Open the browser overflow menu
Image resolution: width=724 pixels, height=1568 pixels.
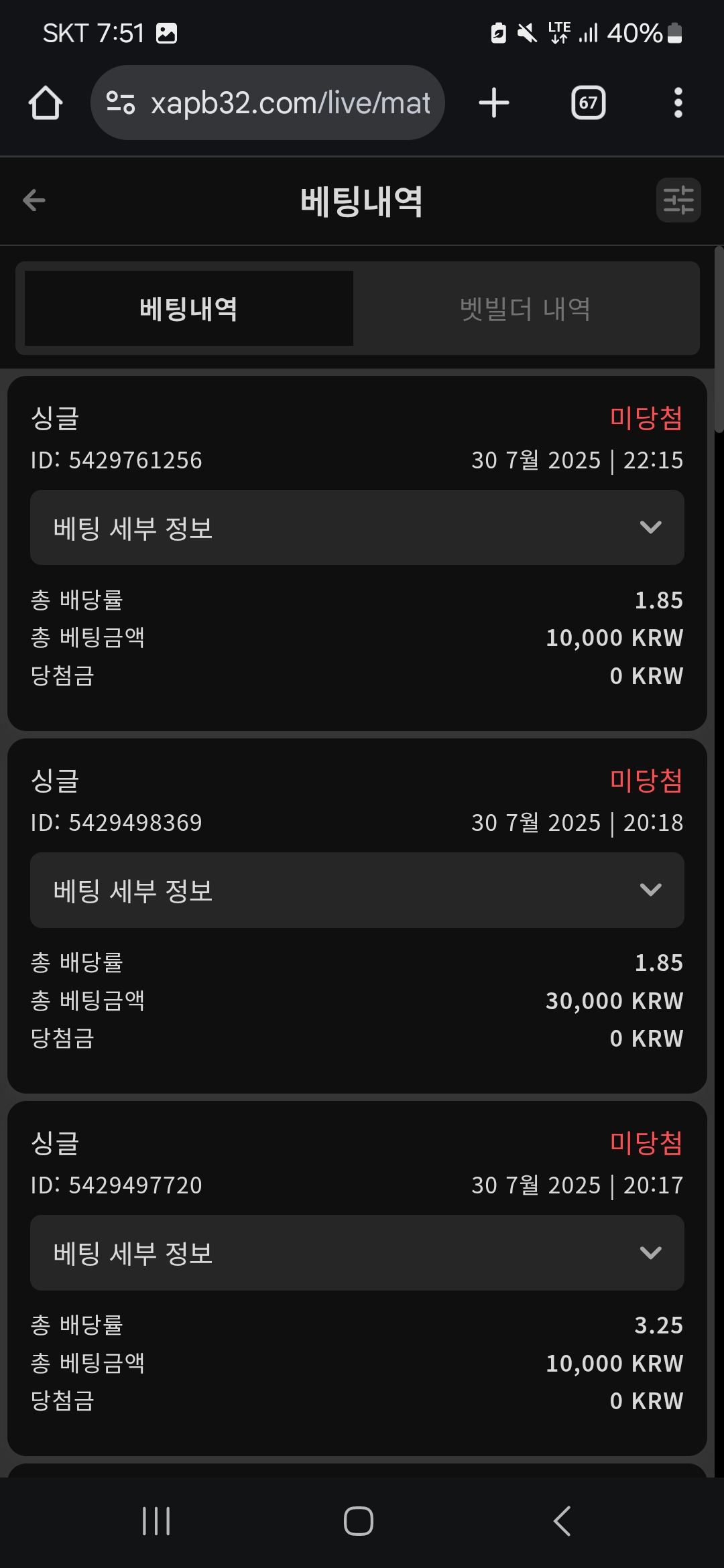678,103
